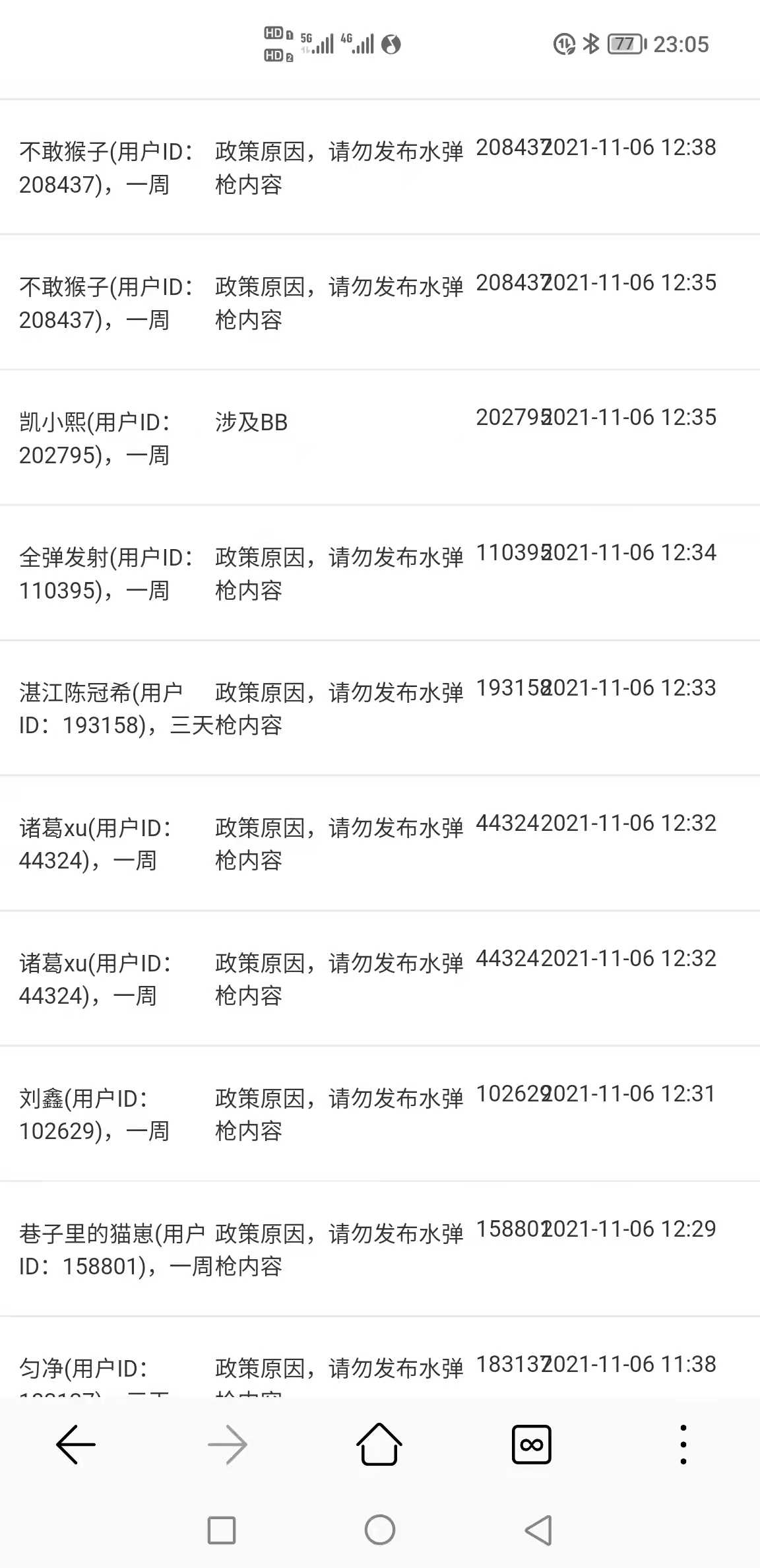This screenshot has height=1568, width=760.
Task: Open the browser tabs switcher
Action: coord(531,1445)
